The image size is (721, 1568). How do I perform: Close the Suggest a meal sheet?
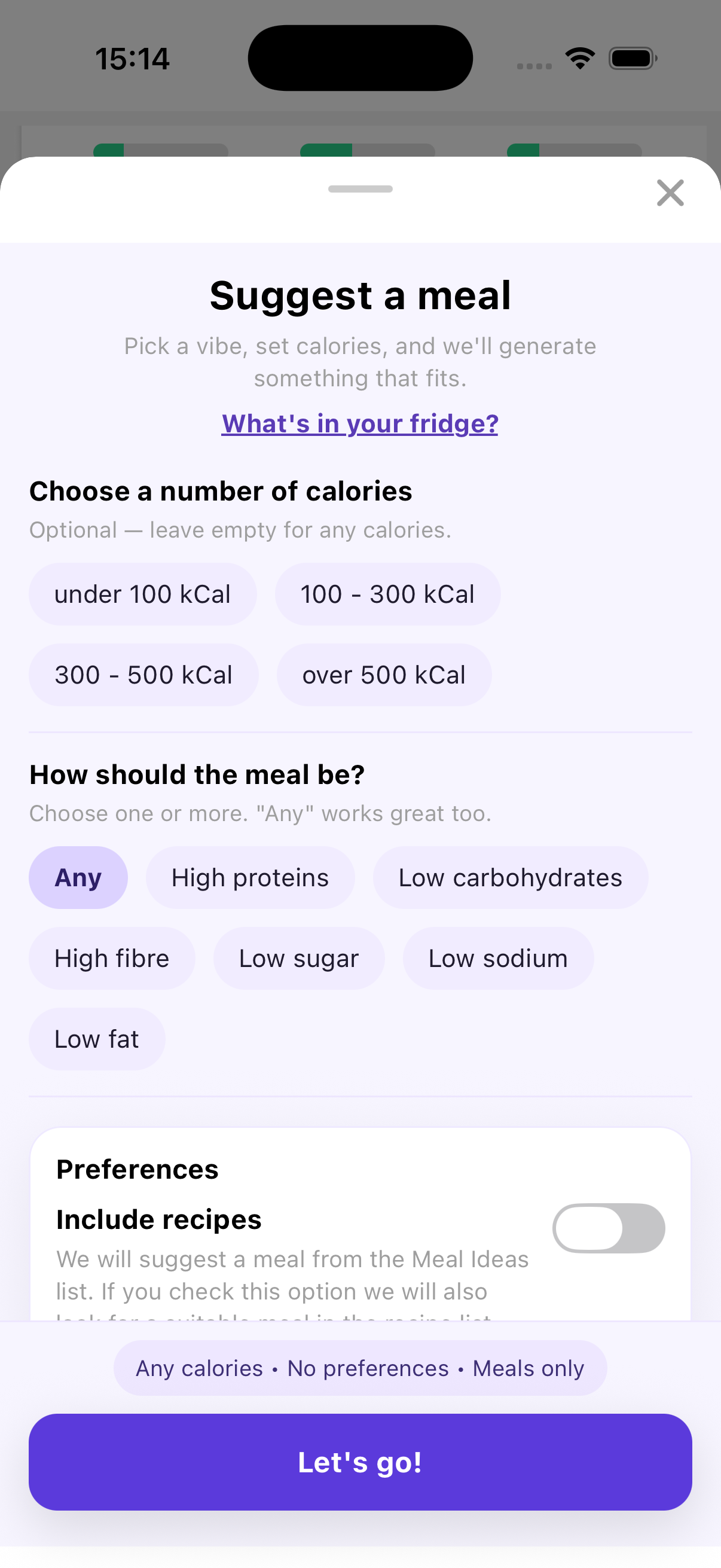pos(670,193)
